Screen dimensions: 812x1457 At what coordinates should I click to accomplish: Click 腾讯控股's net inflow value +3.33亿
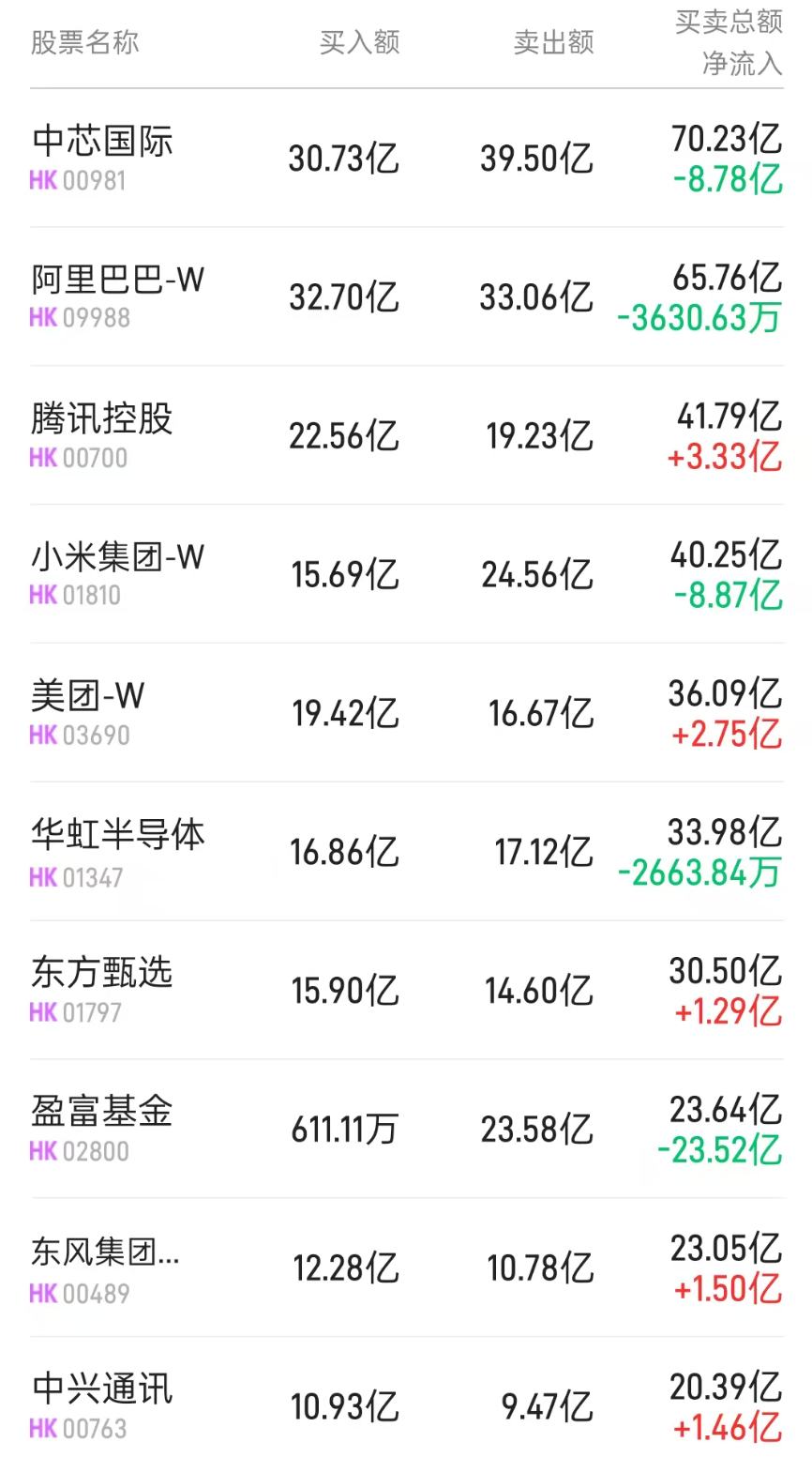click(x=727, y=459)
